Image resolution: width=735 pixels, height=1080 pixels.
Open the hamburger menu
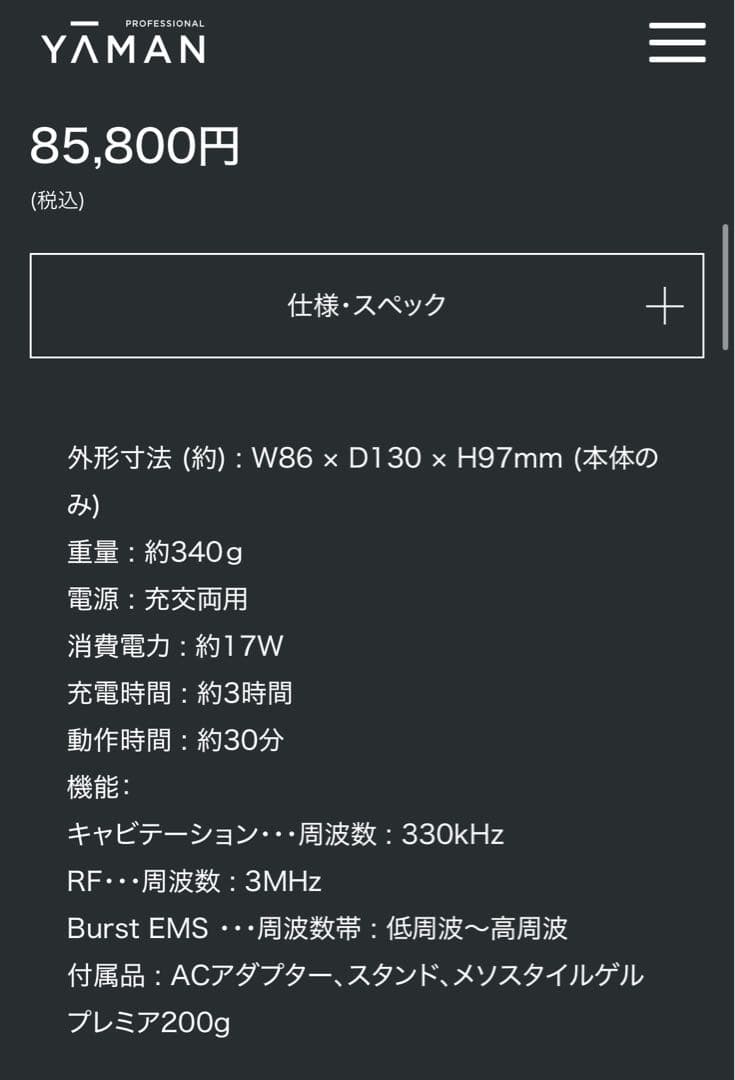click(x=677, y=43)
